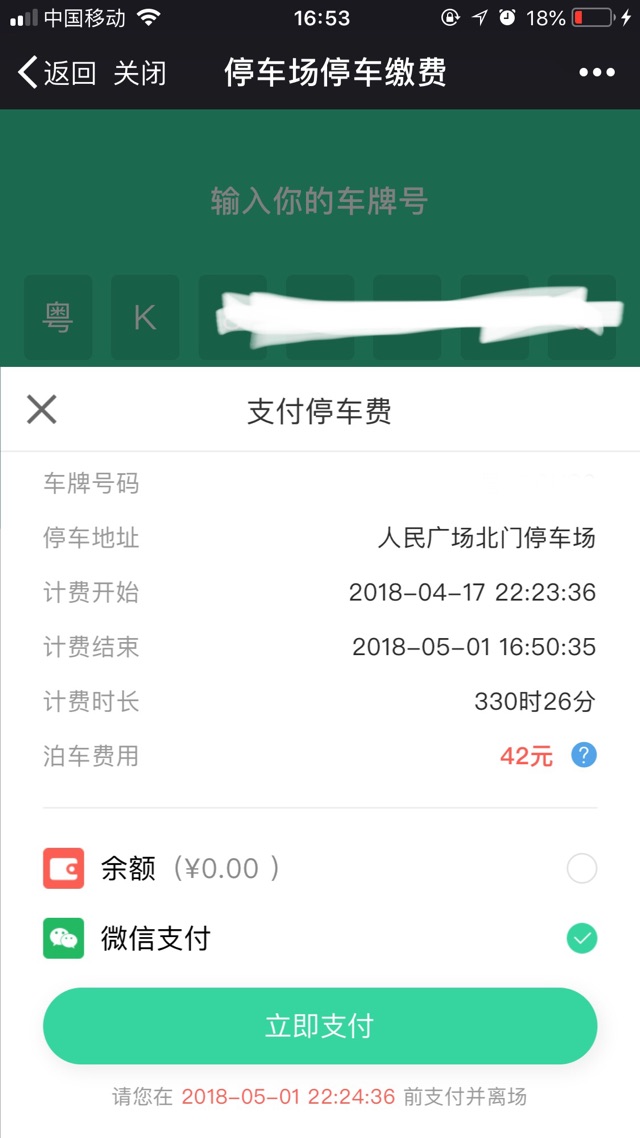Tap 立即支付 to pay now

pyautogui.click(x=320, y=1026)
